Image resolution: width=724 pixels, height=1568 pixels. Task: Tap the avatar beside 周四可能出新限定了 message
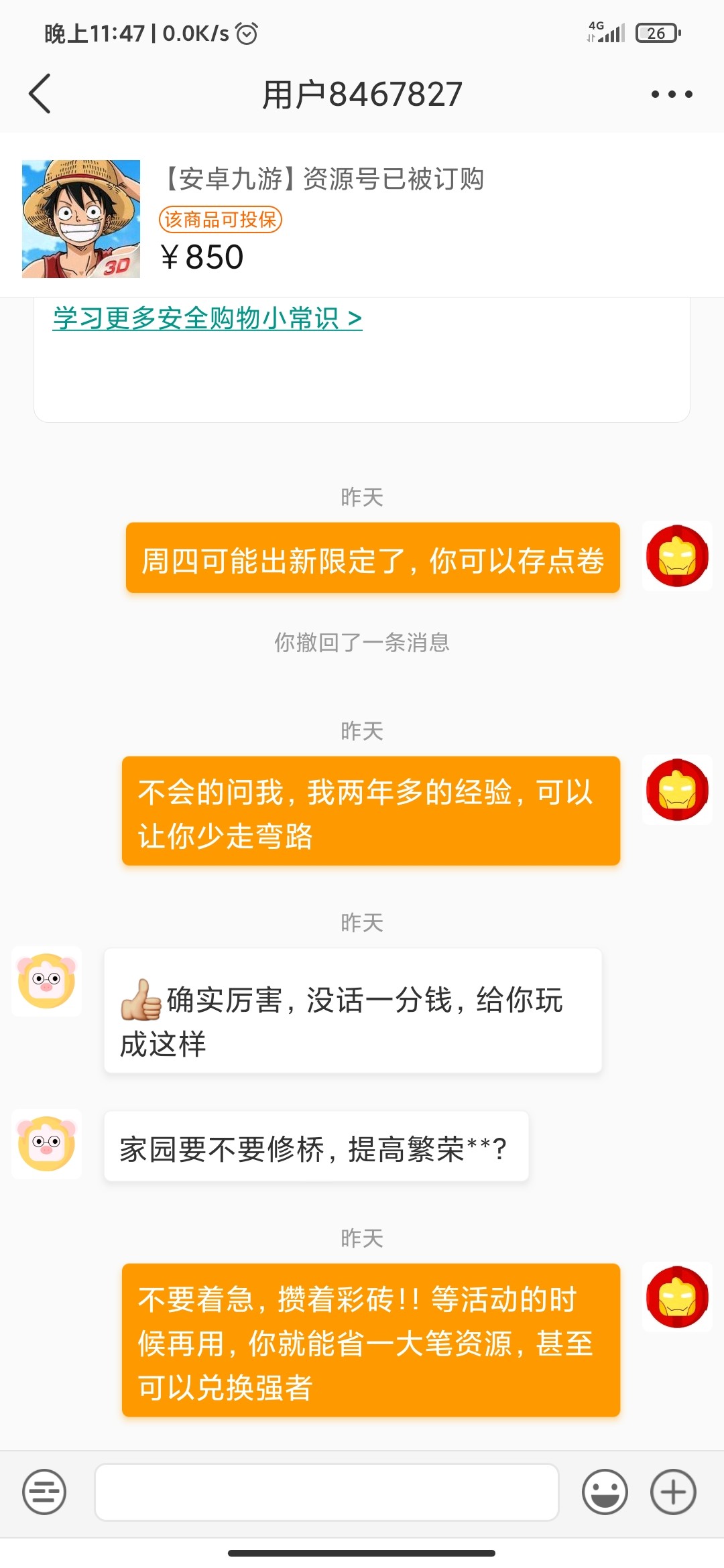(676, 556)
